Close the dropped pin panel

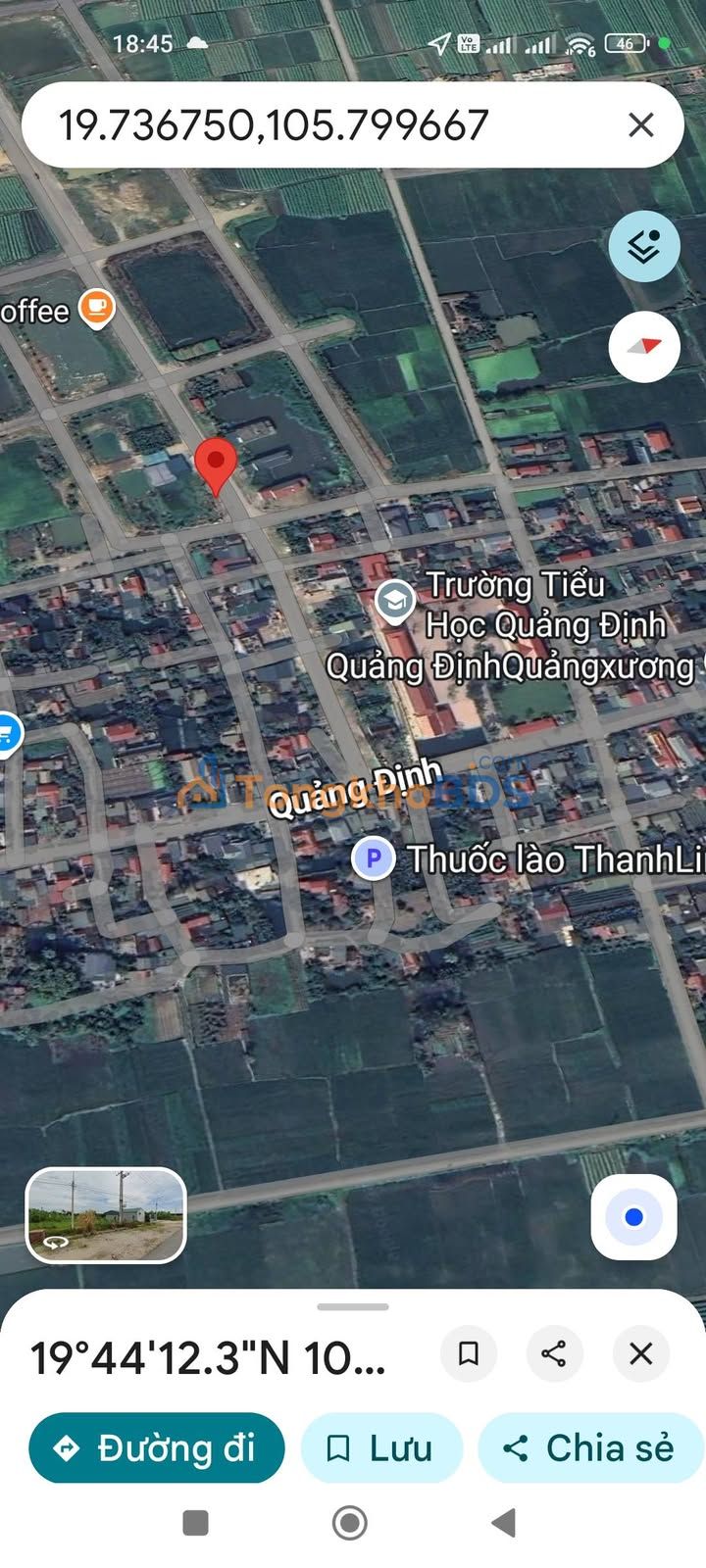pos(640,1354)
